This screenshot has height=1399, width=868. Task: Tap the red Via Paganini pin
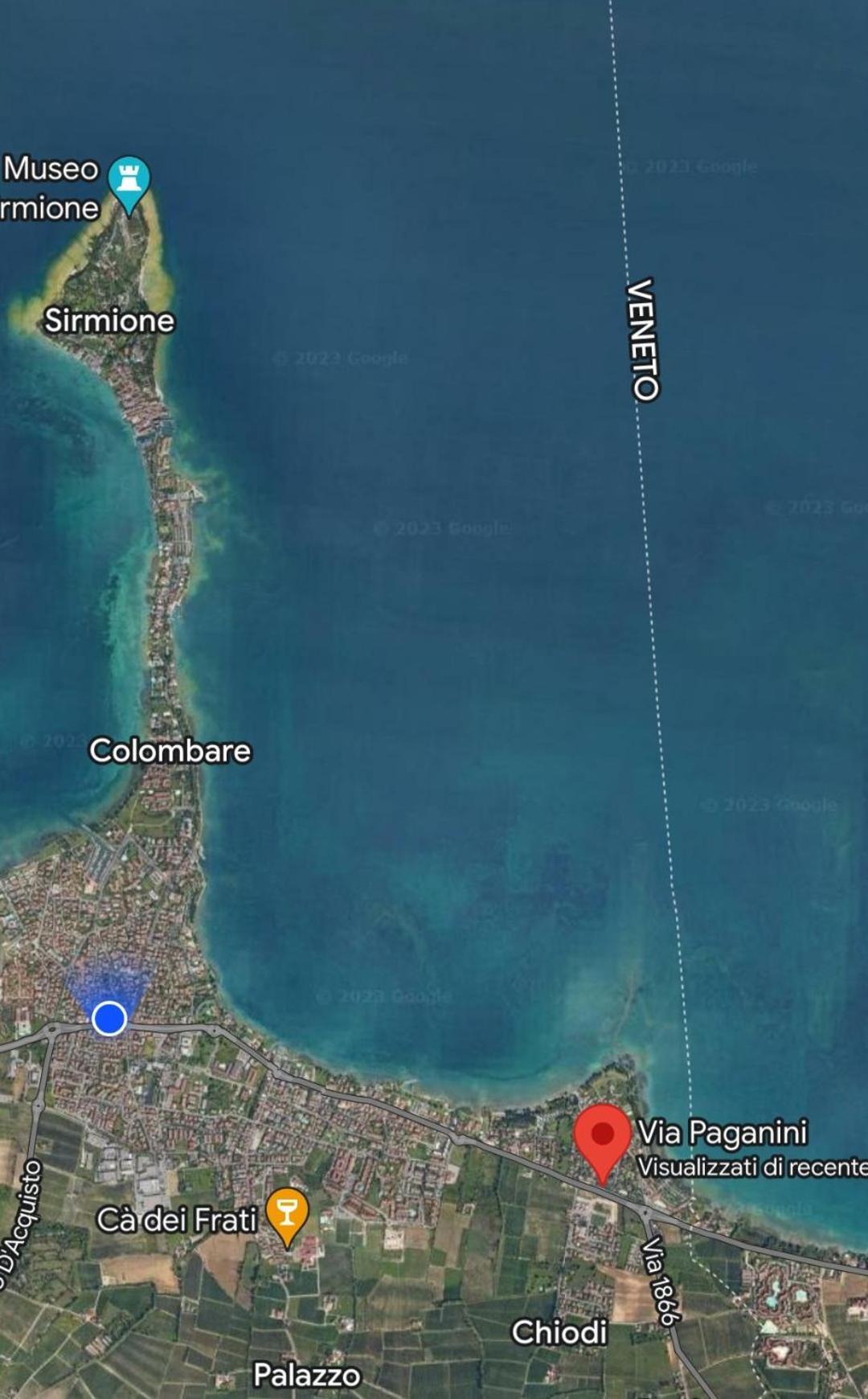[x=603, y=1136]
